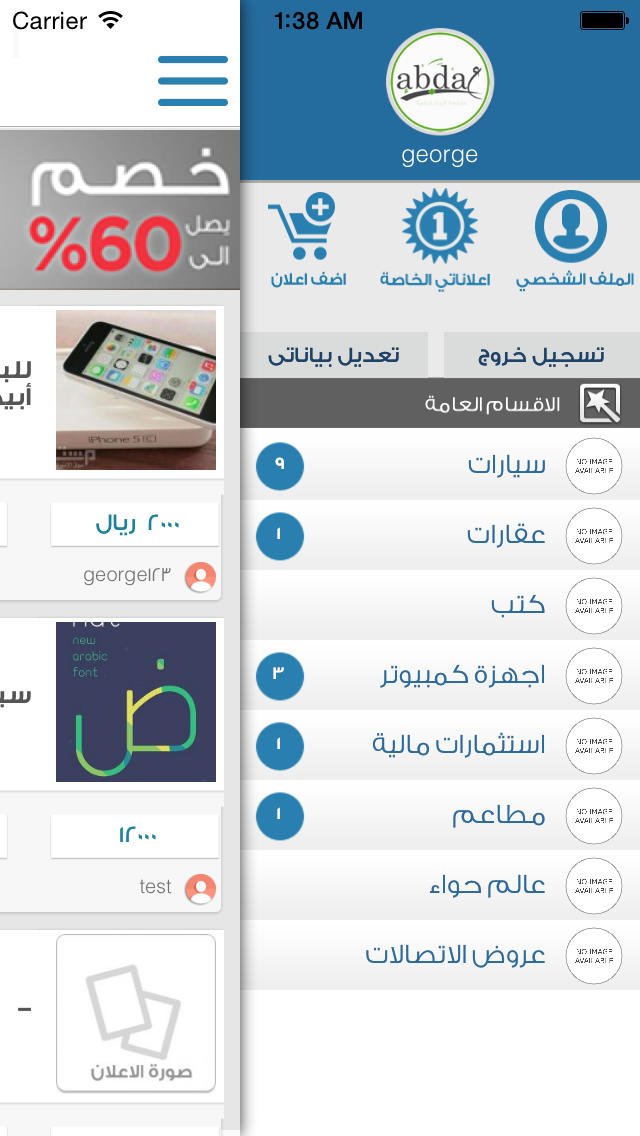Screen dimensions: 640x1136
Task: Open the سيارات category
Action: [440, 465]
